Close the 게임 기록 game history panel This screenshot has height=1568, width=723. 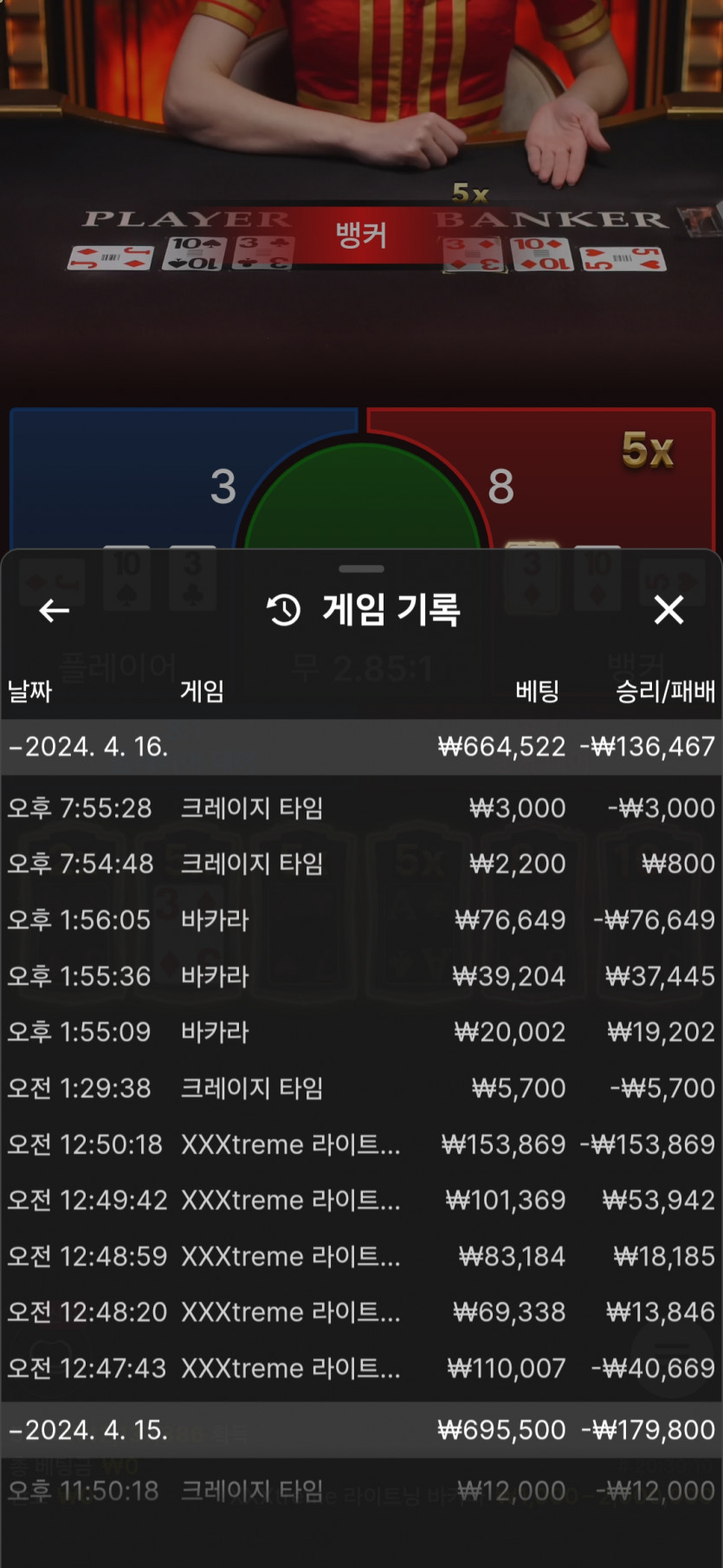point(668,611)
